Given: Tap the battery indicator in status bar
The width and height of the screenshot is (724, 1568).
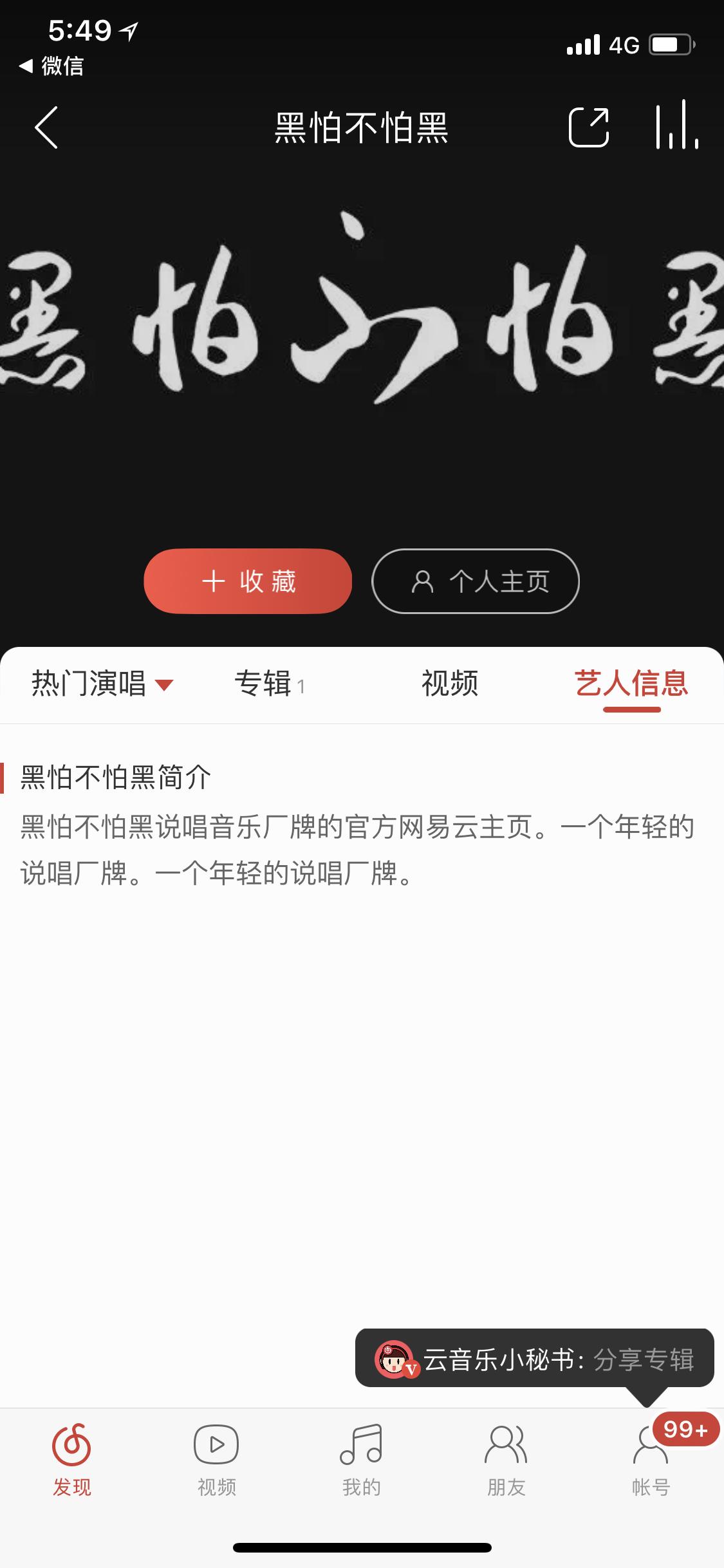Looking at the screenshot, I should click(671, 42).
